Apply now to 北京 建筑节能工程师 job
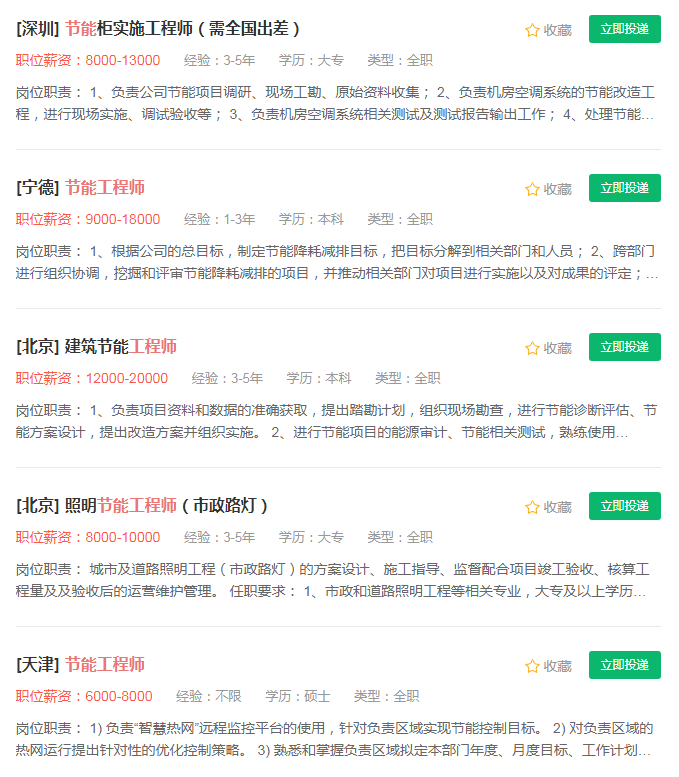 (x=624, y=347)
